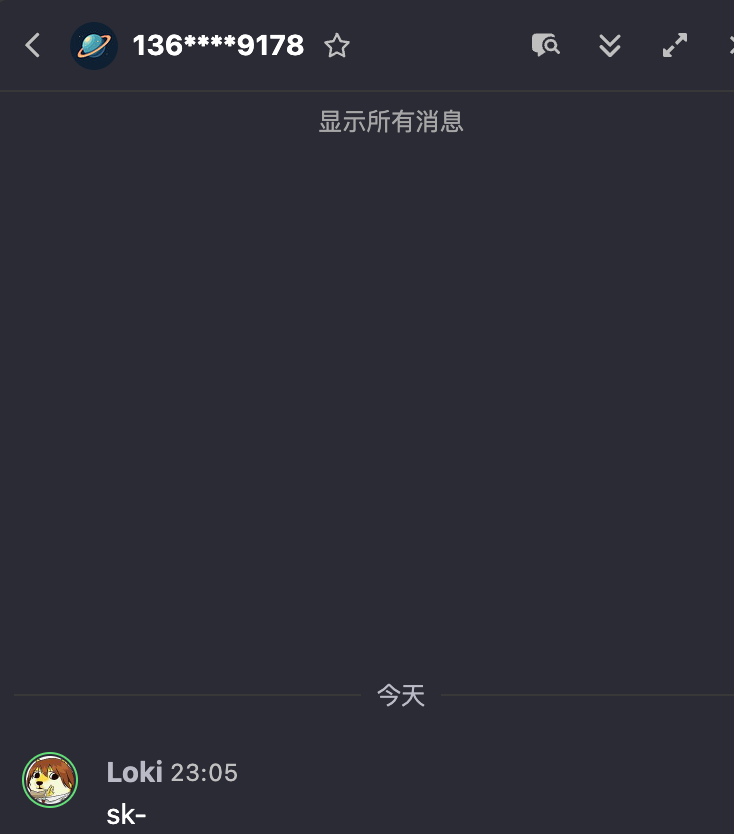Jump to bottom with double chevron
Viewport: 734px width, 834px height.
coord(610,45)
